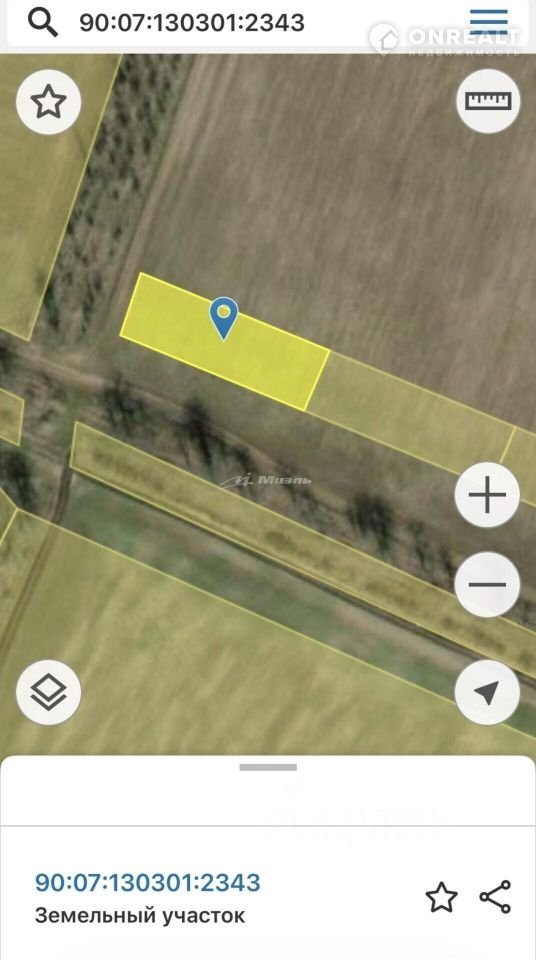This screenshot has height=960, width=536.
Task: Open parcel 90:07:130301:2343 details link
Action: pos(148,882)
